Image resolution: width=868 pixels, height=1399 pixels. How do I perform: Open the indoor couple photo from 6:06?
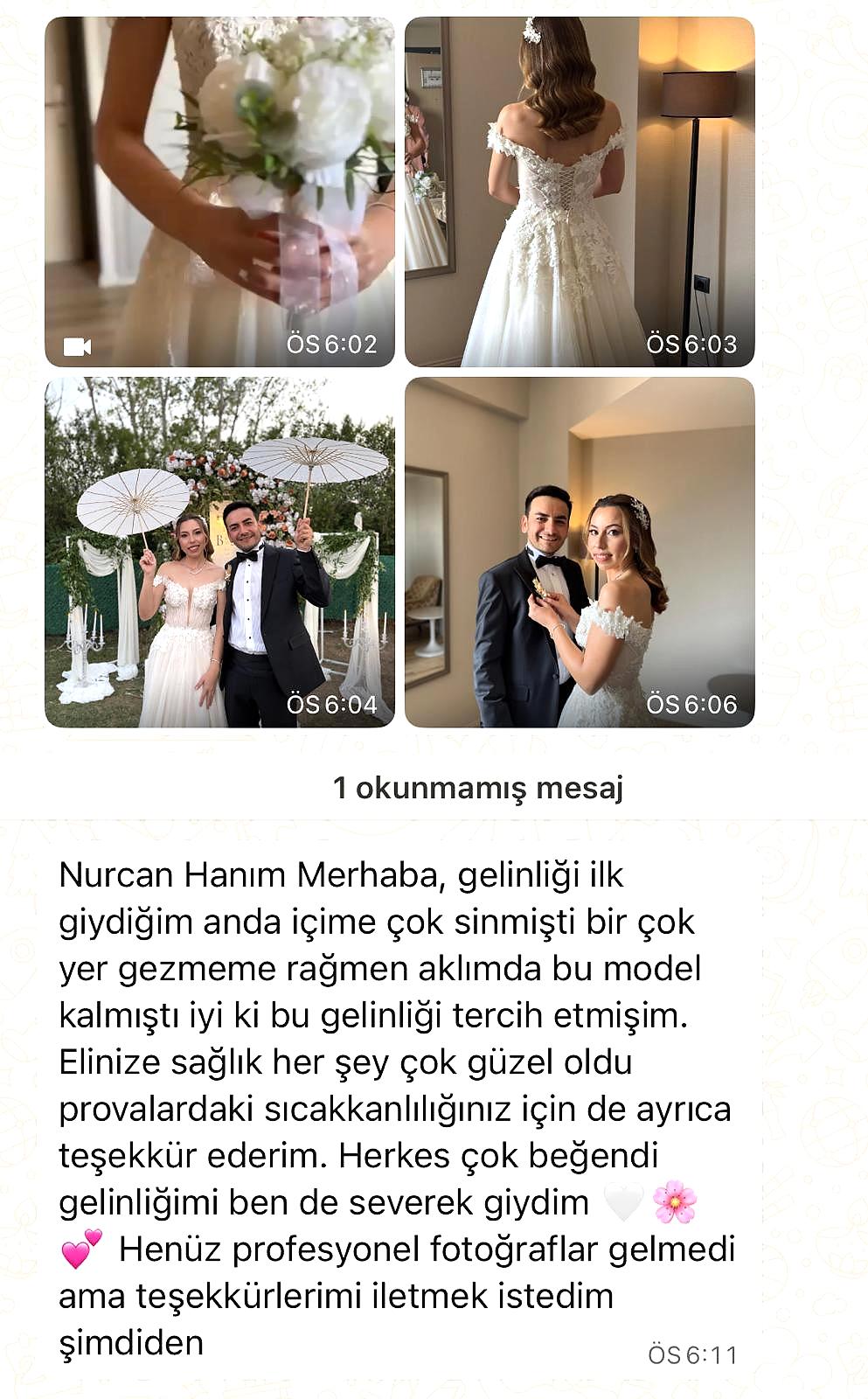coord(580,552)
